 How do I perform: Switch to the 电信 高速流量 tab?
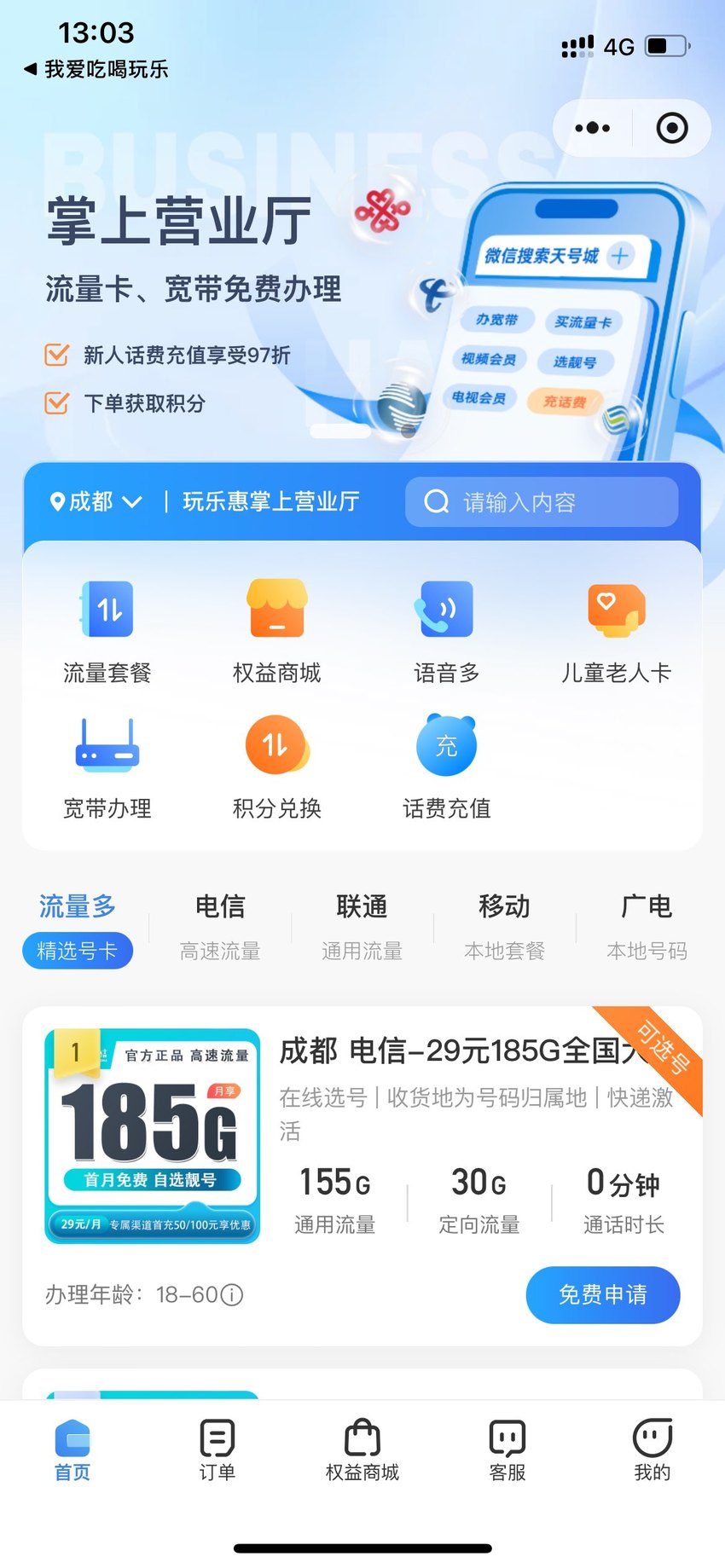[220, 927]
